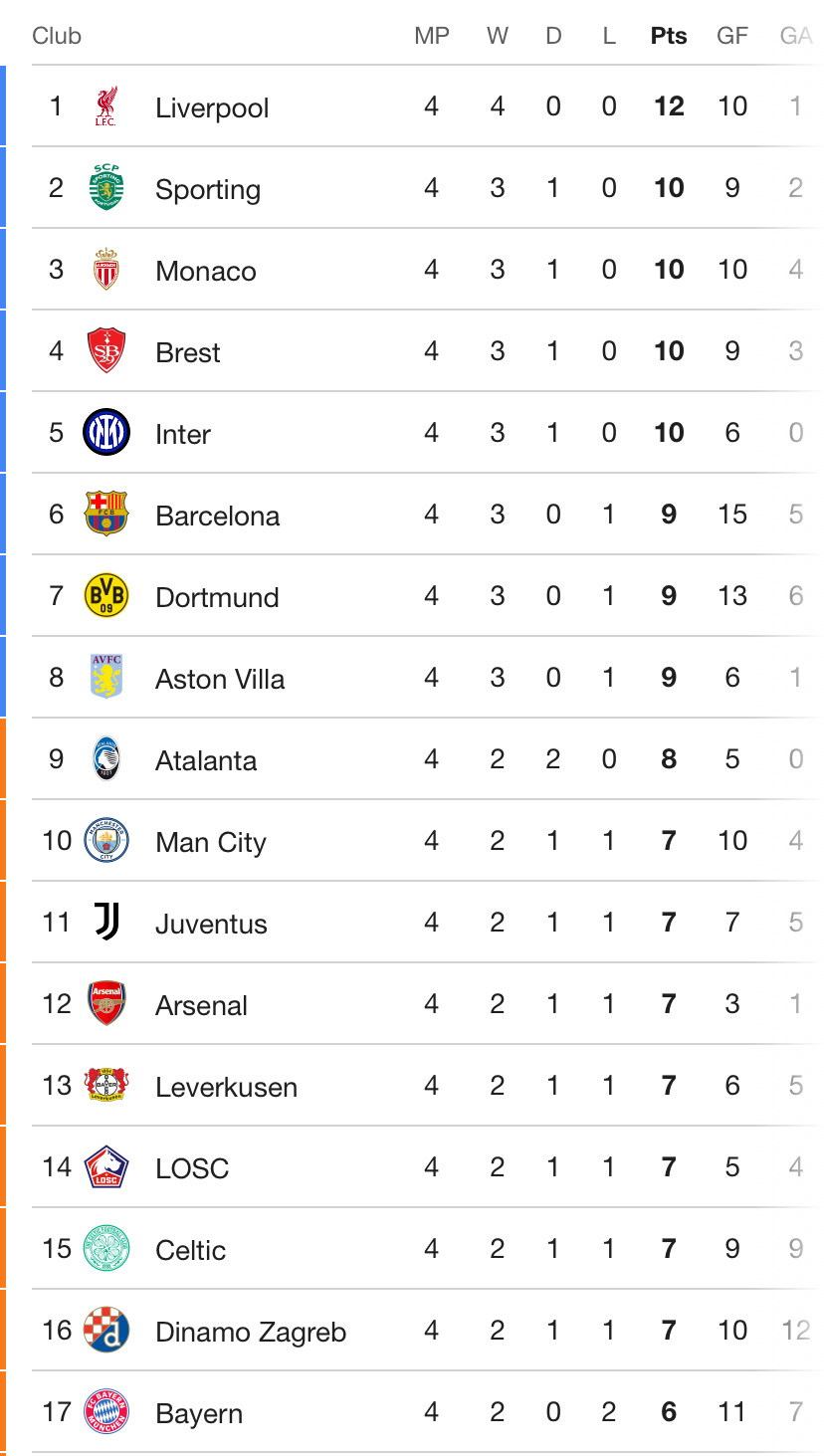Image resolution: width=824 pixels, height=1456 pixels.
Task: Select Monaco in the standings
Action: (x=428, y=270)
